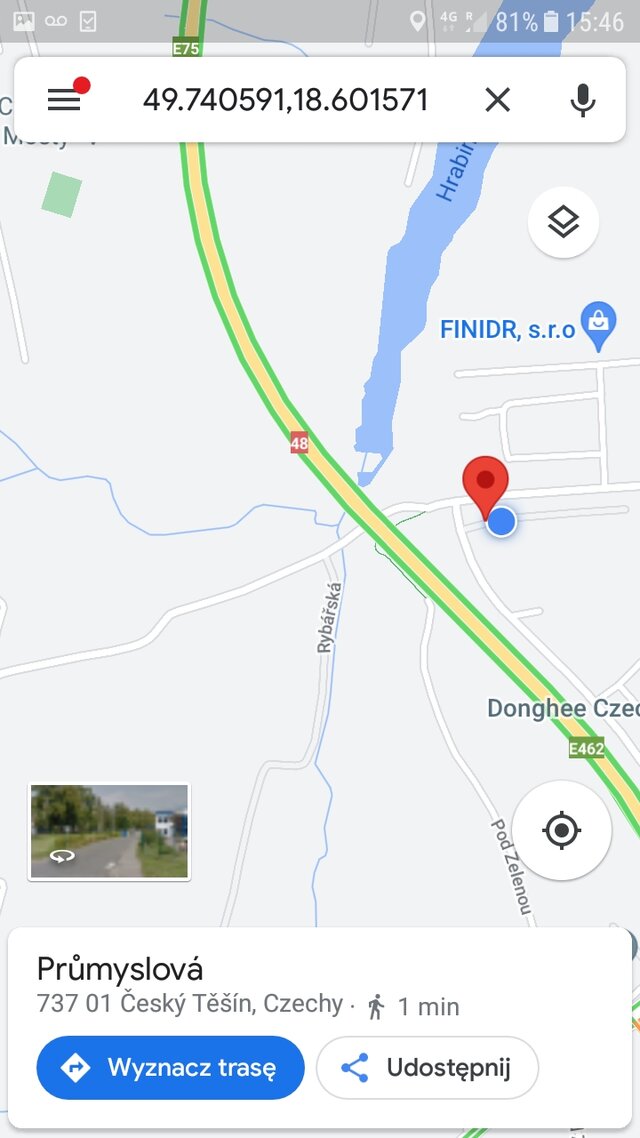Select the red dropped pin
This screenshot has height=1138, width=640.
(x=486, y=485)
